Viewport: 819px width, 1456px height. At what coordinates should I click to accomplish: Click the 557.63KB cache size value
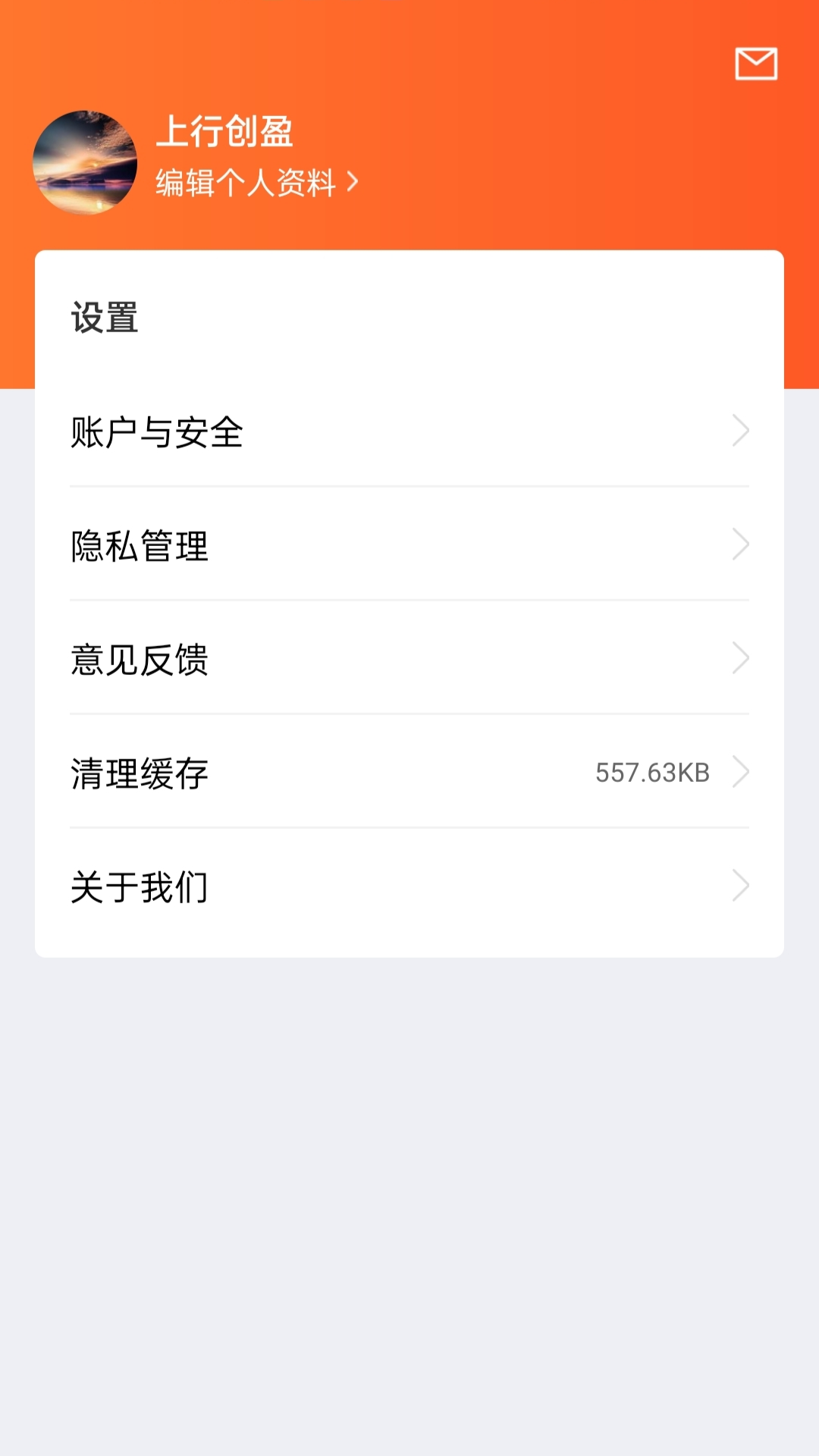coord(653,773)
